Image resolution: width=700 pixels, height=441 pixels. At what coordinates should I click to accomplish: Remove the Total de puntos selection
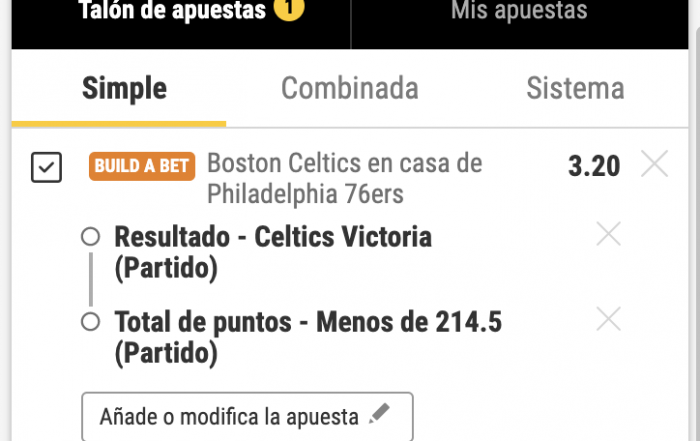(608, 320)
